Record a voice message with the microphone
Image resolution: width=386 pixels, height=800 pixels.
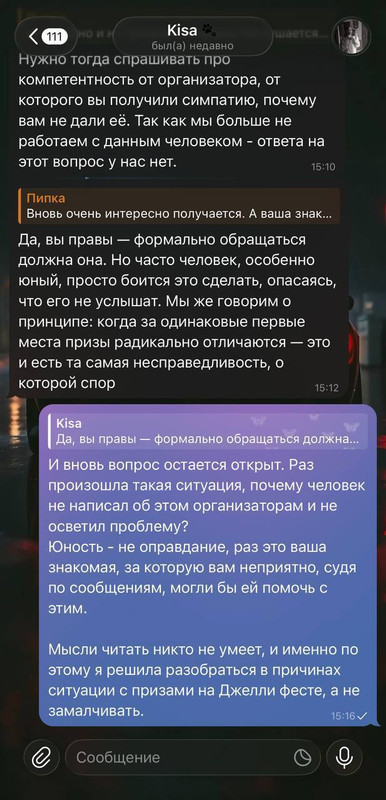click(344, 758)
